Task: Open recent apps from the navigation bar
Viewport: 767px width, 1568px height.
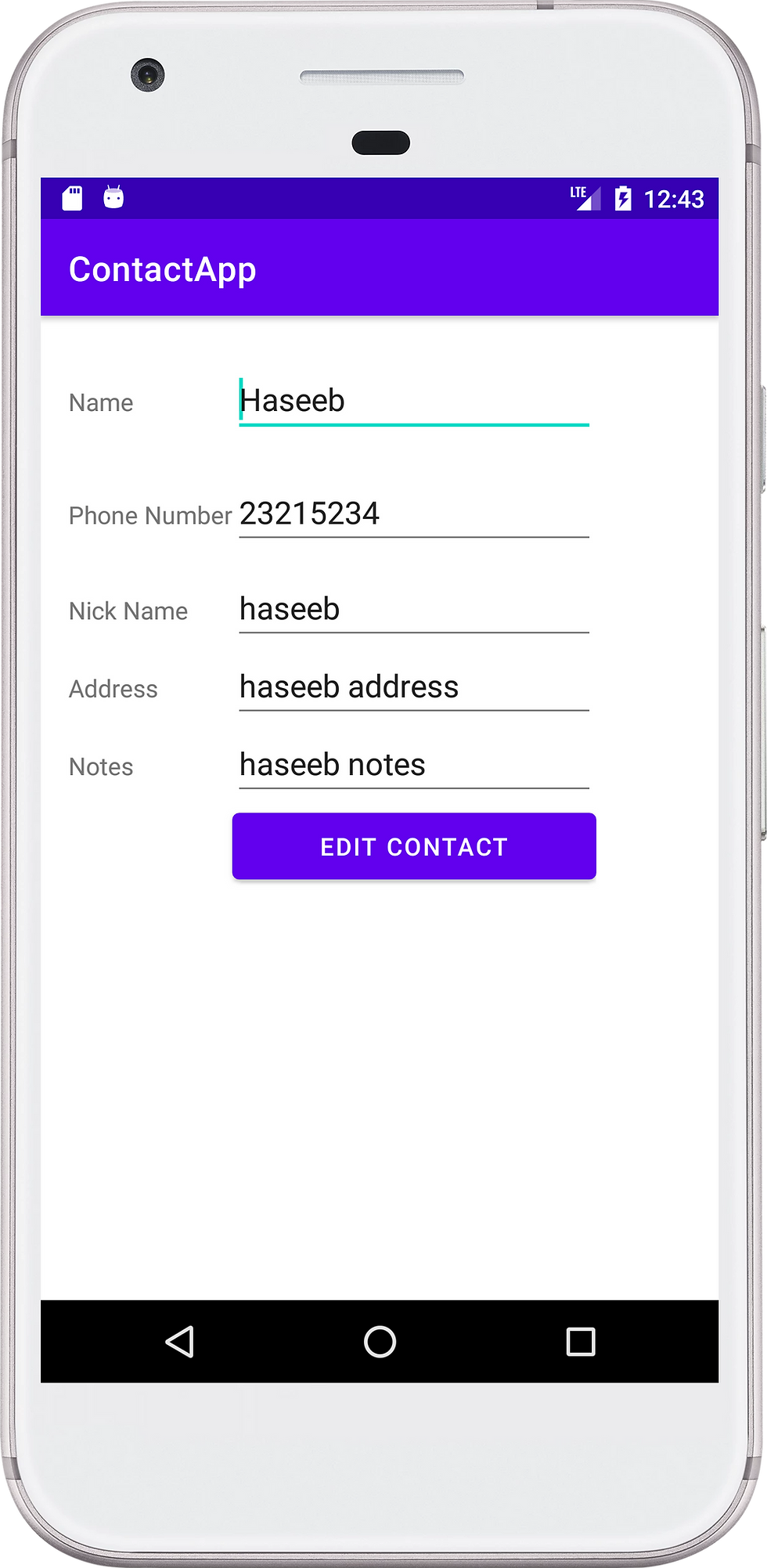Action: point(580,1342)
